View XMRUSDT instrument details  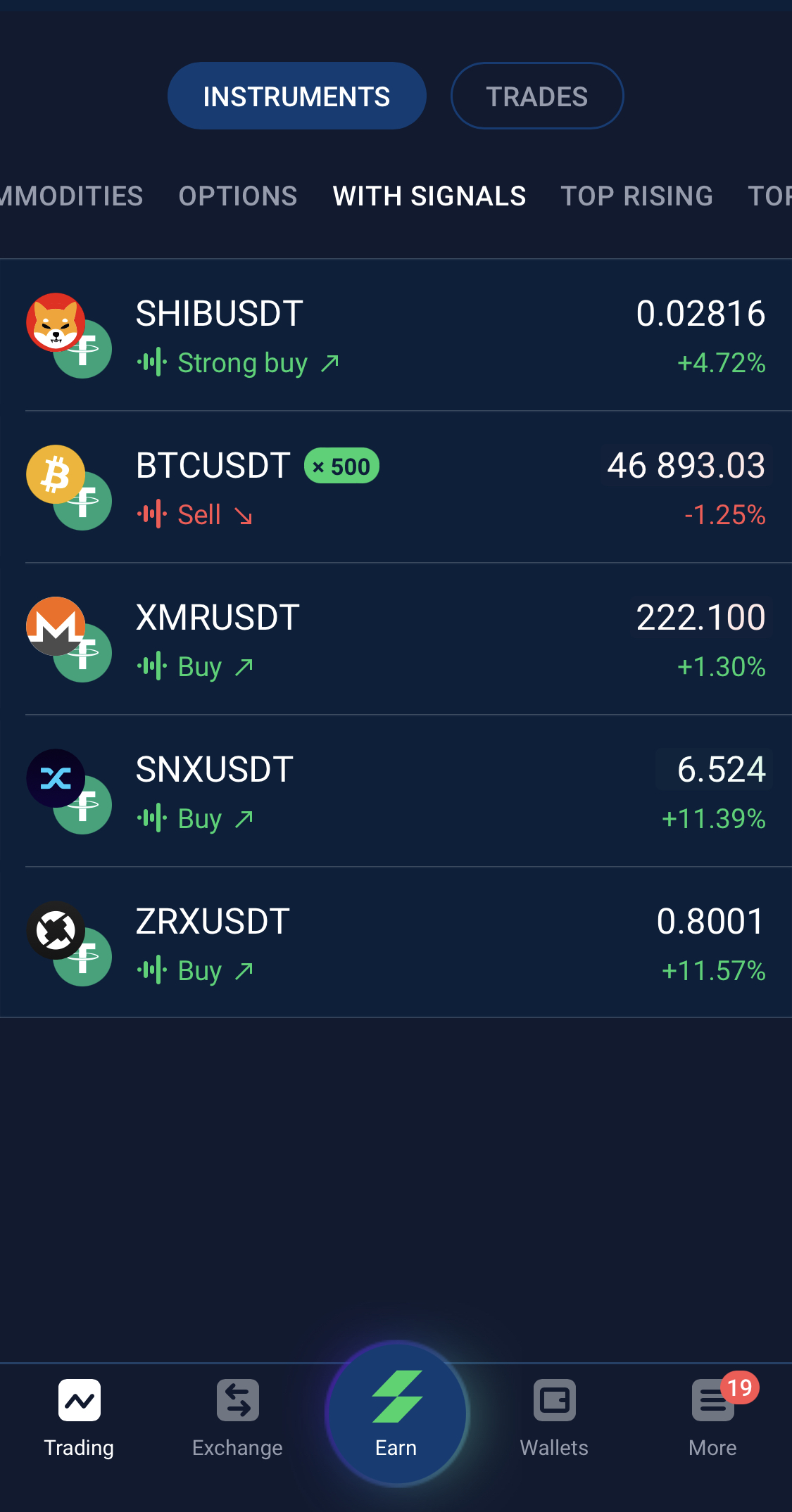[396, 640]
